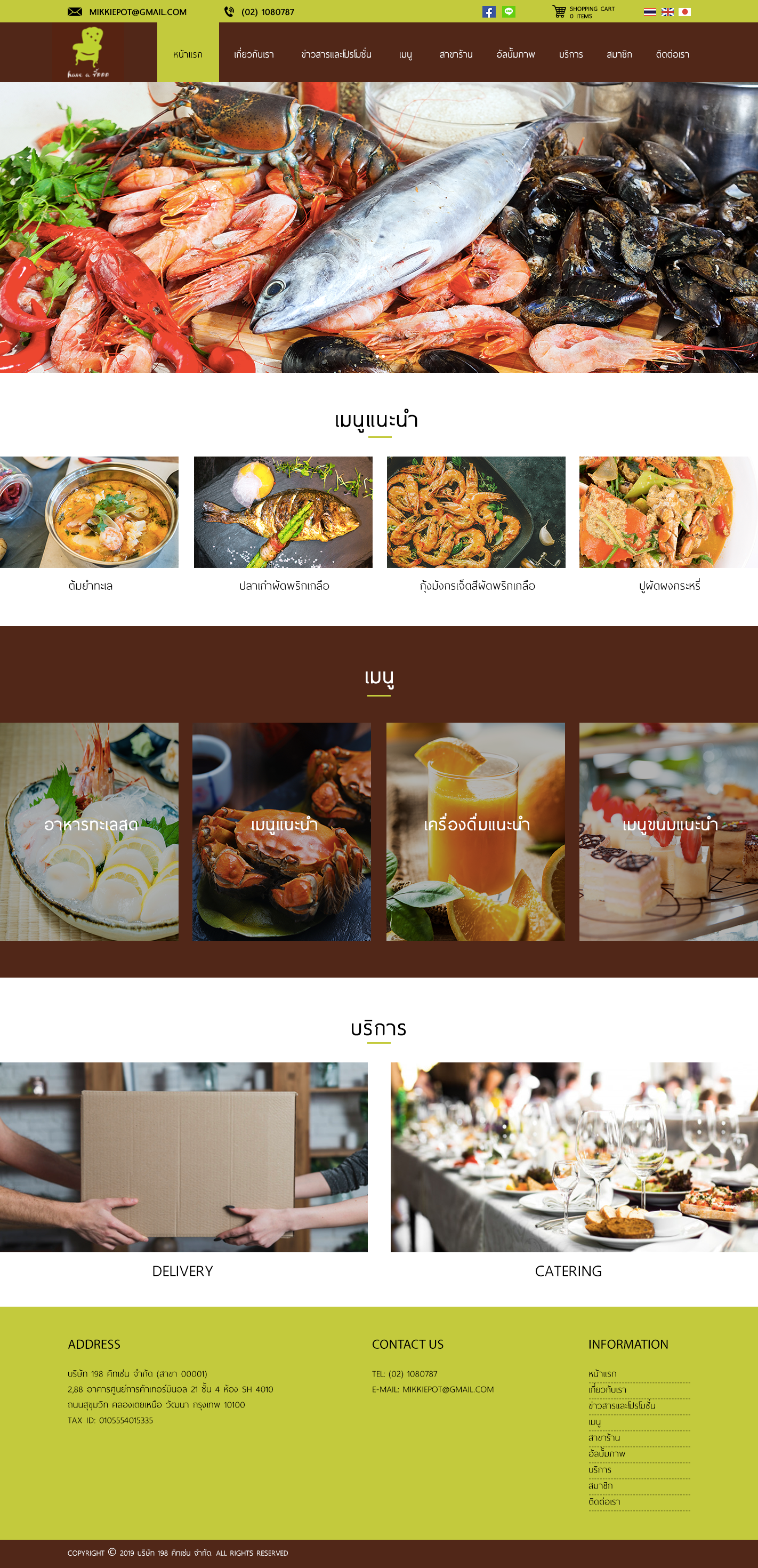
Task: Open สมาชิก in the top navigation
Action: pos(619,55)
